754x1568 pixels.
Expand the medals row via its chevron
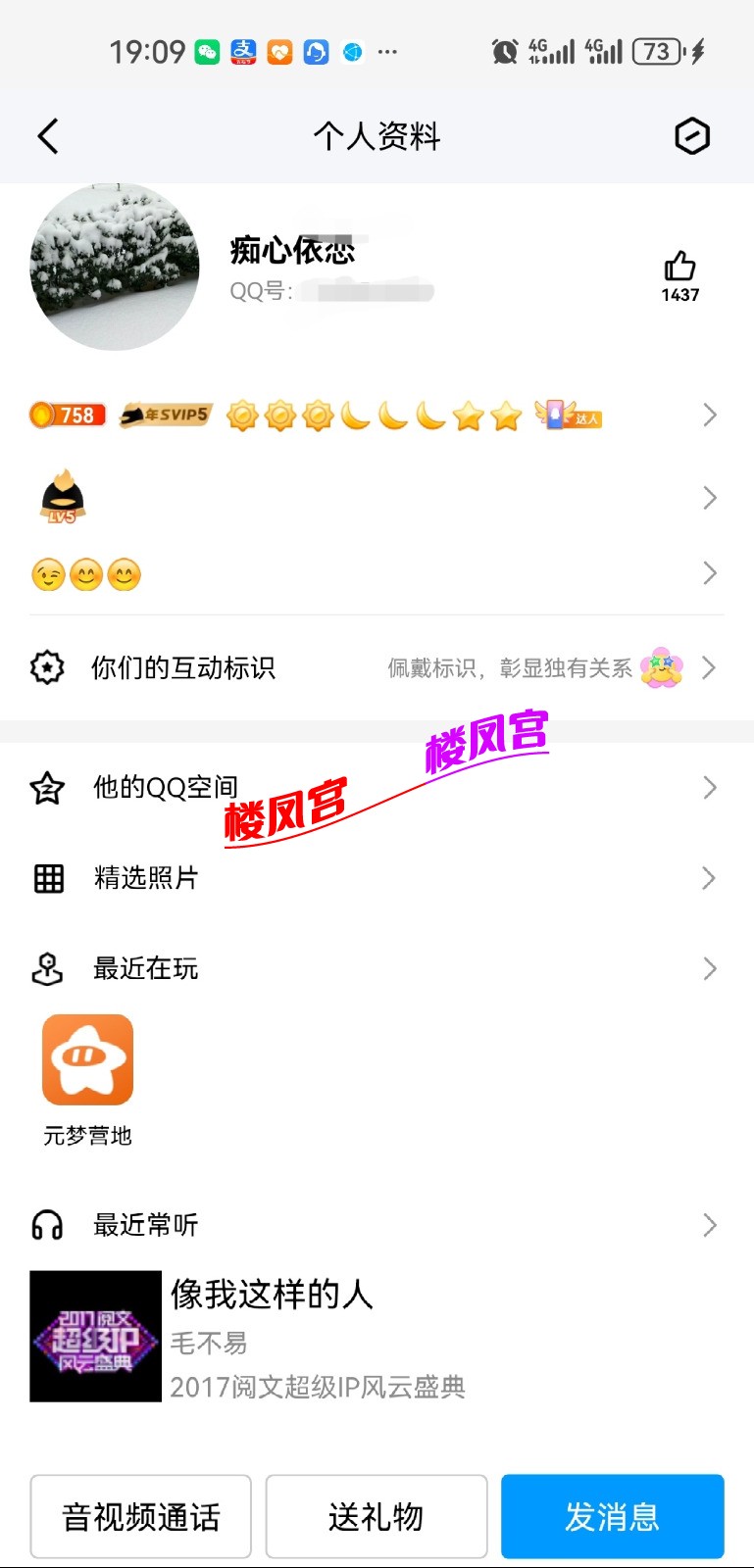[x=709, y=415]
